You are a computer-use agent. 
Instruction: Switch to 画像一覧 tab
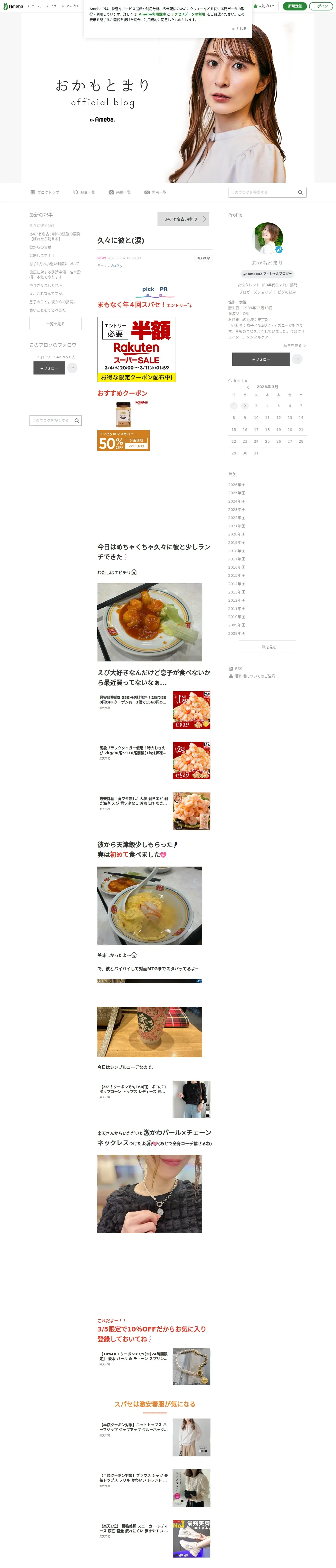pyautogui.click(x=120, y=192)
